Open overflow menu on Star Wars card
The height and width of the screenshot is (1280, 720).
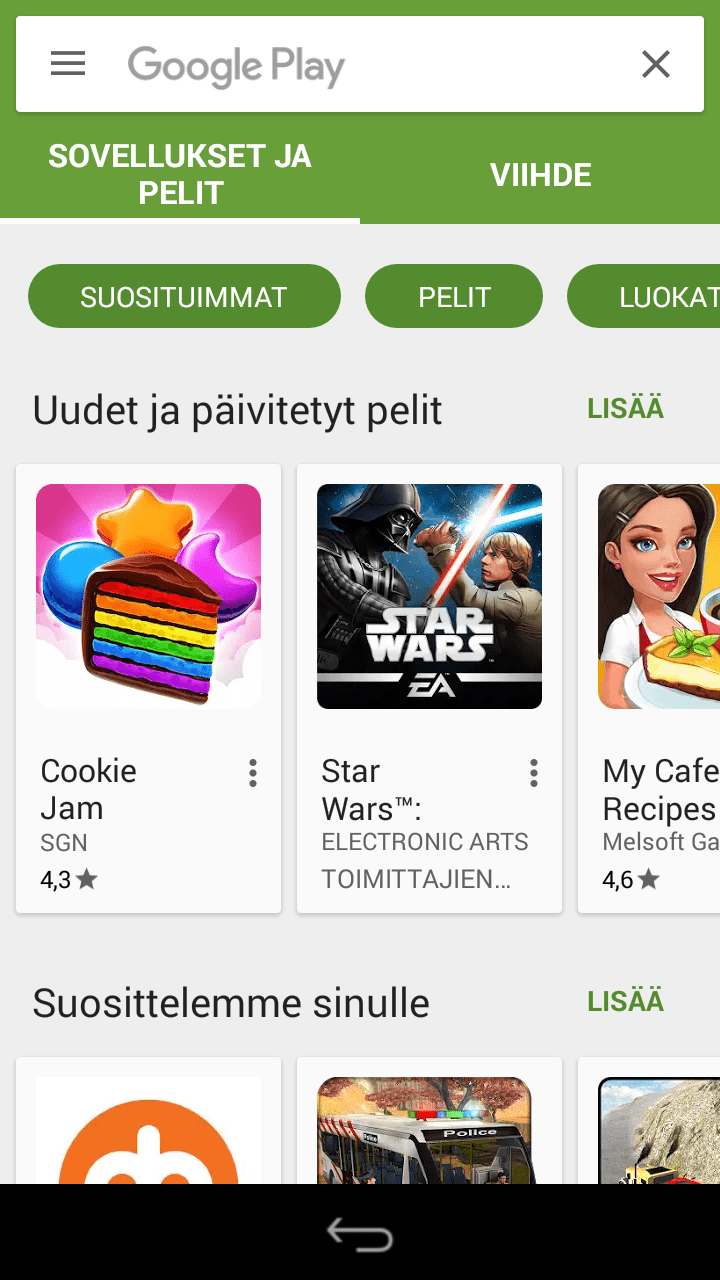point(534,772)
